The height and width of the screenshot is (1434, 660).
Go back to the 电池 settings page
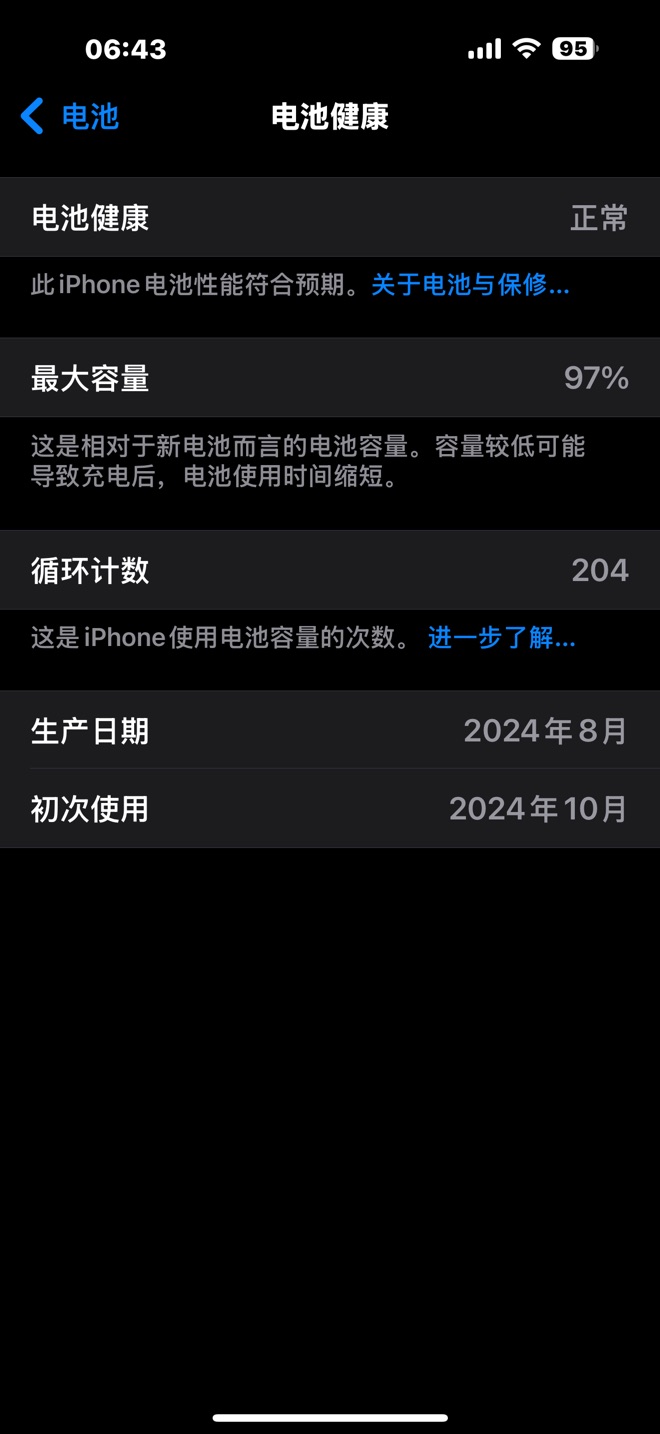tap(70, 117)
